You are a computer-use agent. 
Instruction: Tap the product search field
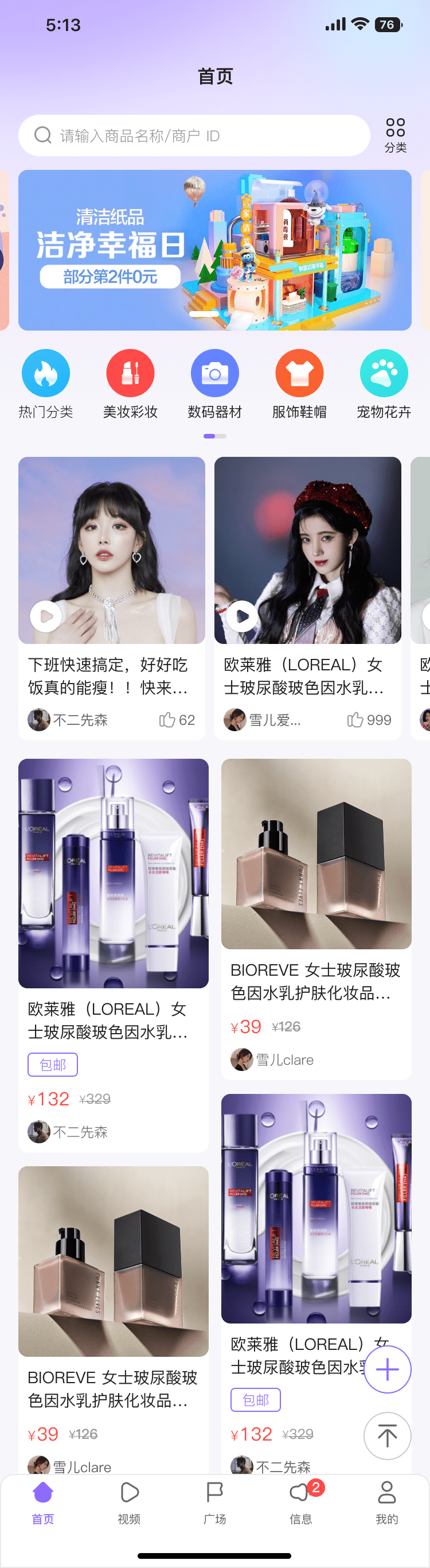click(x=194, y=136)
